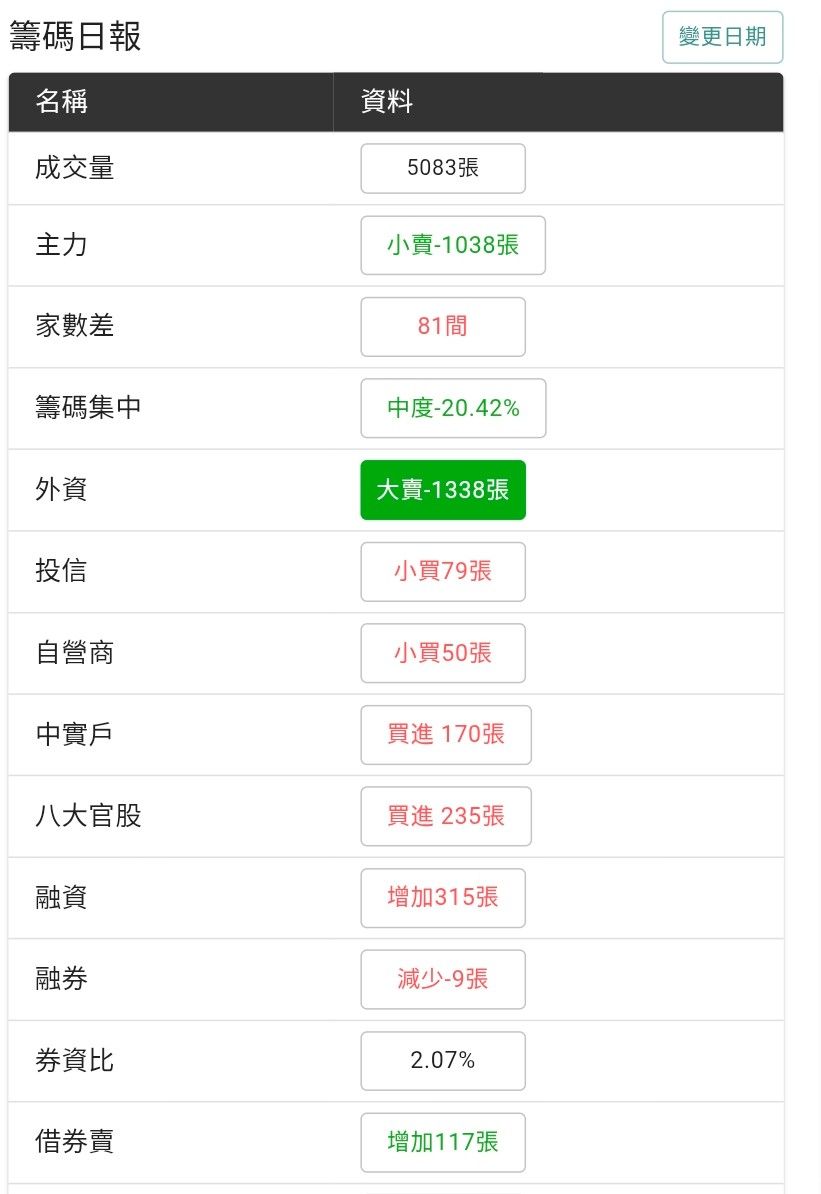Screen dimensions: 821x1194
Task: Tap the 自營商 小買50張 button
Action: [x=442, y=653]
